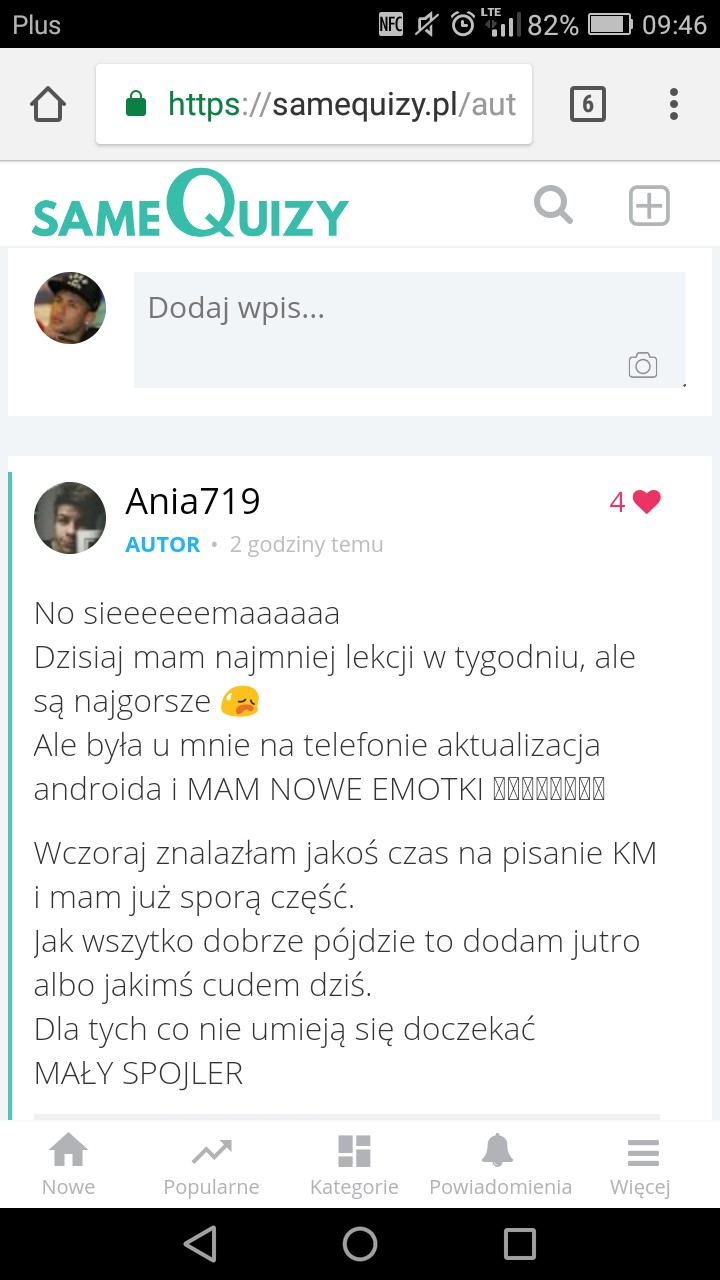Image resolution: width=720 pixels, height=1280 pixels.
Task: Open the recent apps overview
Action: [520, 1244]
